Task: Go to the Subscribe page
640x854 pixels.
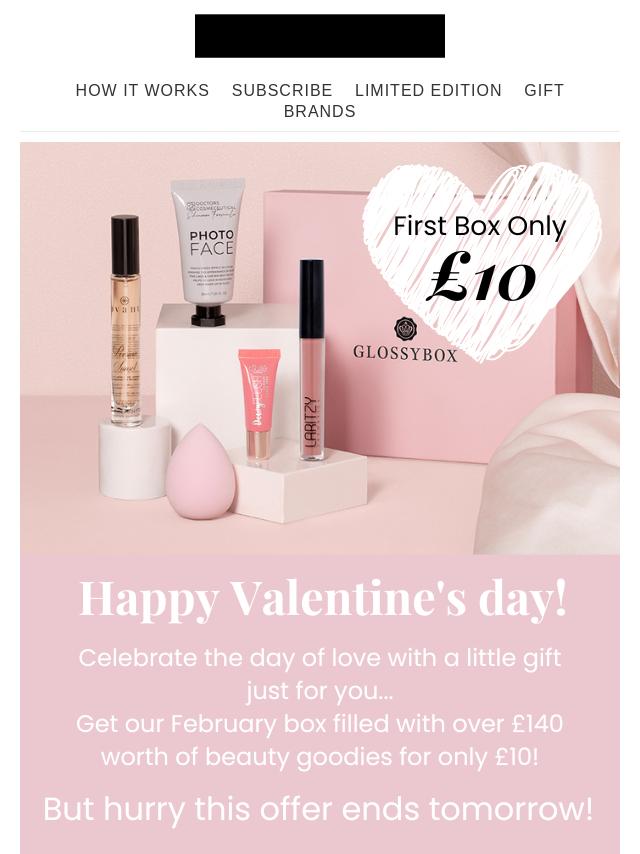Action: pyautogui.click(x=282, y=91)
